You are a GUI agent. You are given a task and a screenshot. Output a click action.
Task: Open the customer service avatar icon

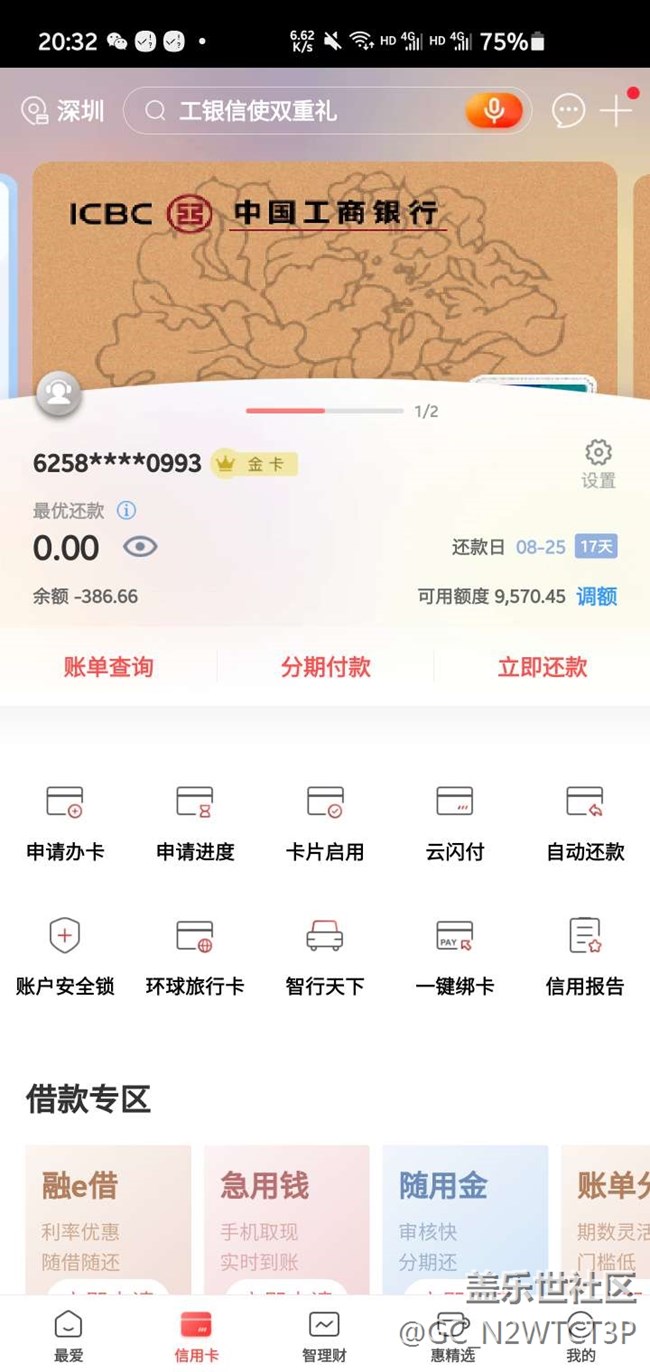(58, 393)
